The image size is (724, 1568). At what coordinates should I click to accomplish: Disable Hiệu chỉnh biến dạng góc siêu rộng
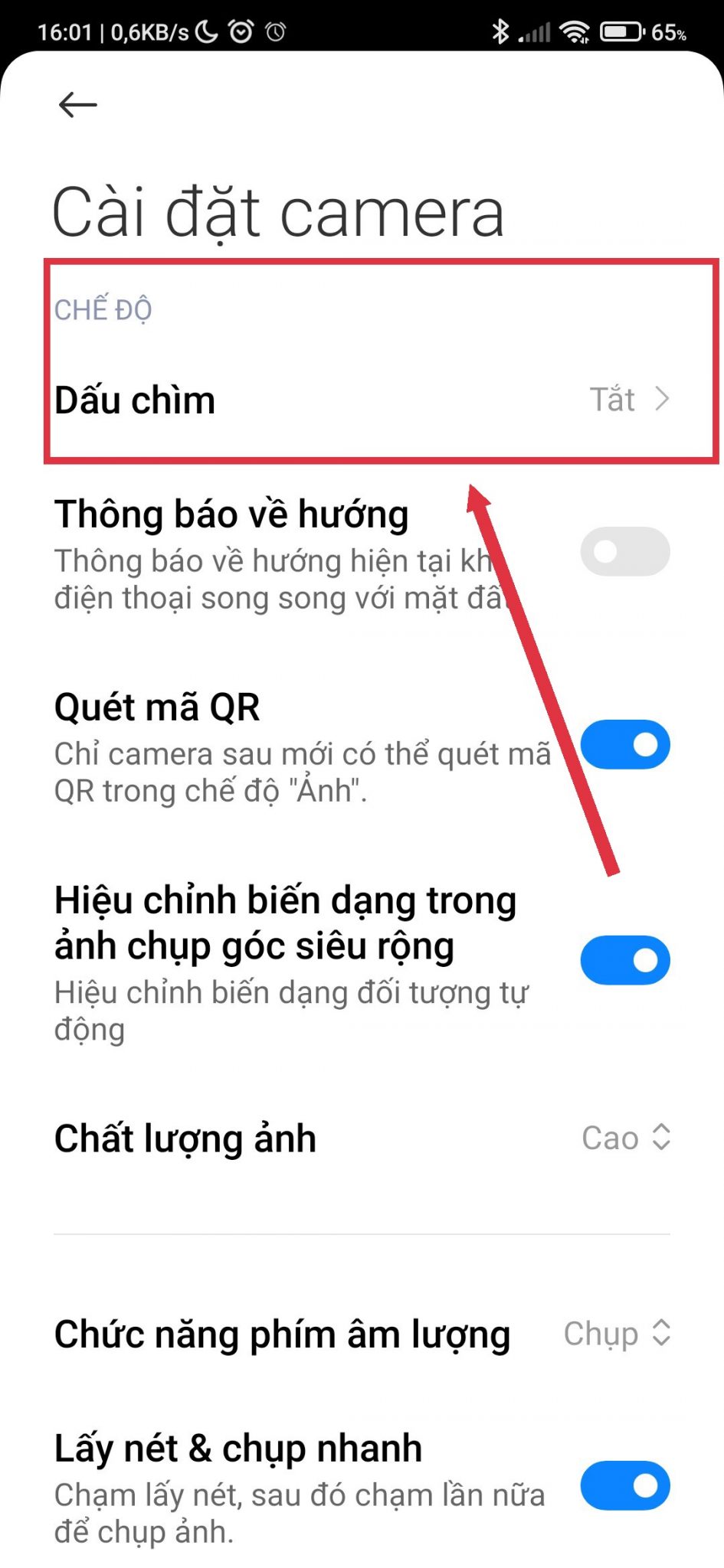[x=624, y=960]
